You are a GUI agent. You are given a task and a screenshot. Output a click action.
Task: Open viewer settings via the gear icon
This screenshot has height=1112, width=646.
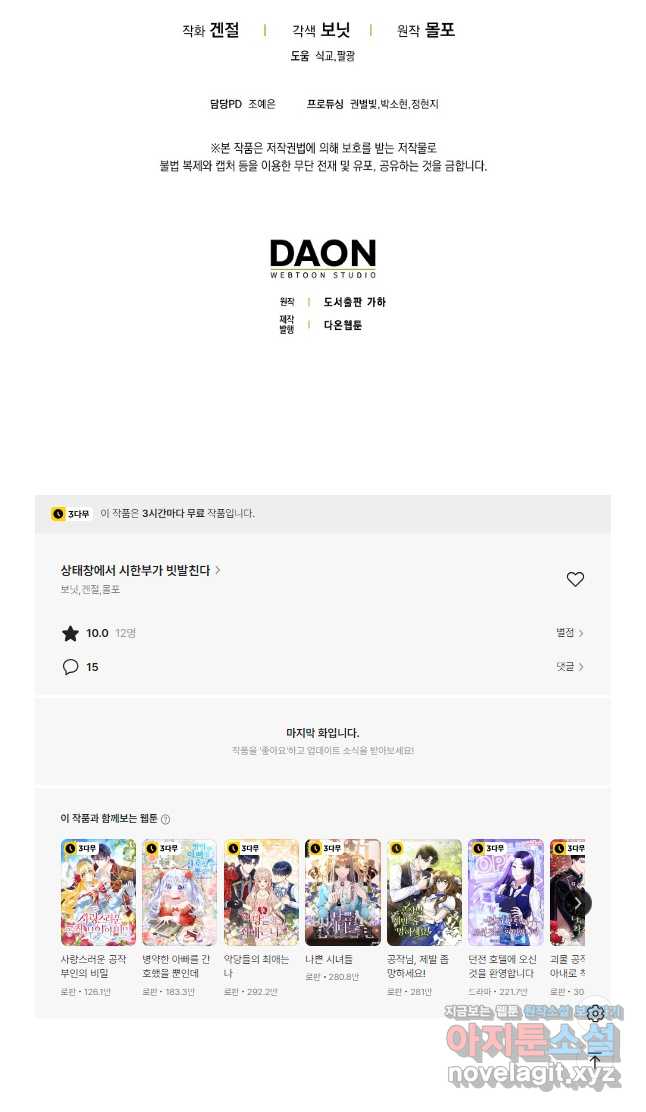click(x=596, y=1013)
